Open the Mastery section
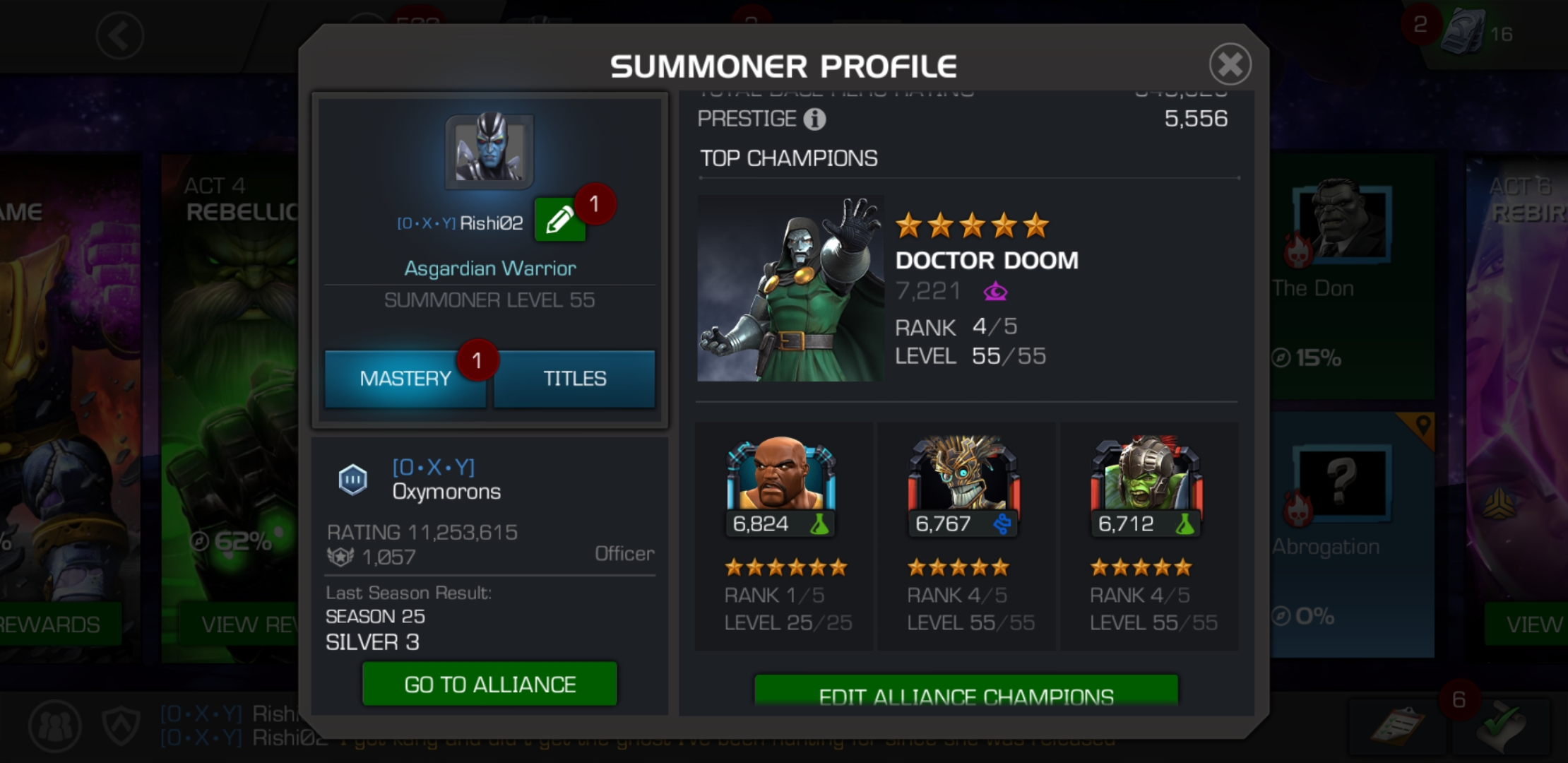This screenshot has height=763, width=1568. point(405,379)
